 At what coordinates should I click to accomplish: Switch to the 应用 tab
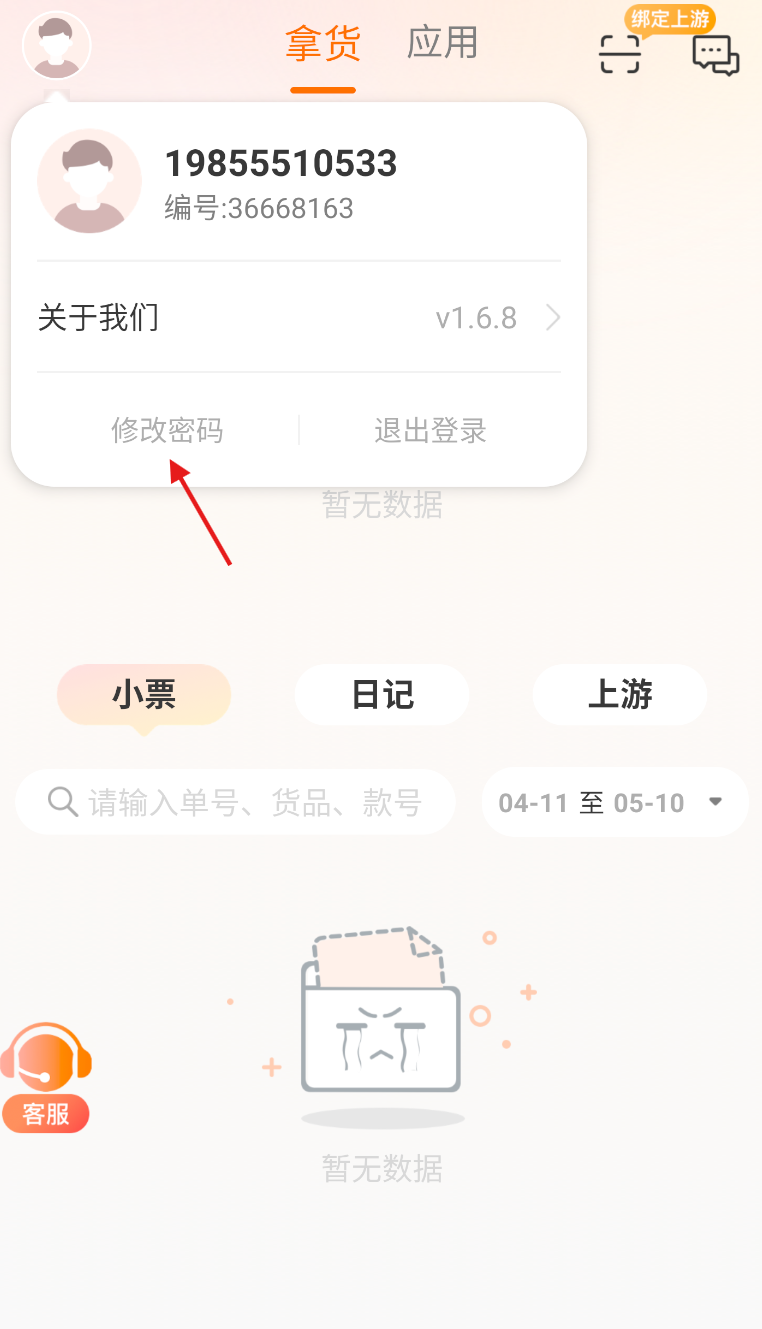(x=442, y=45)
